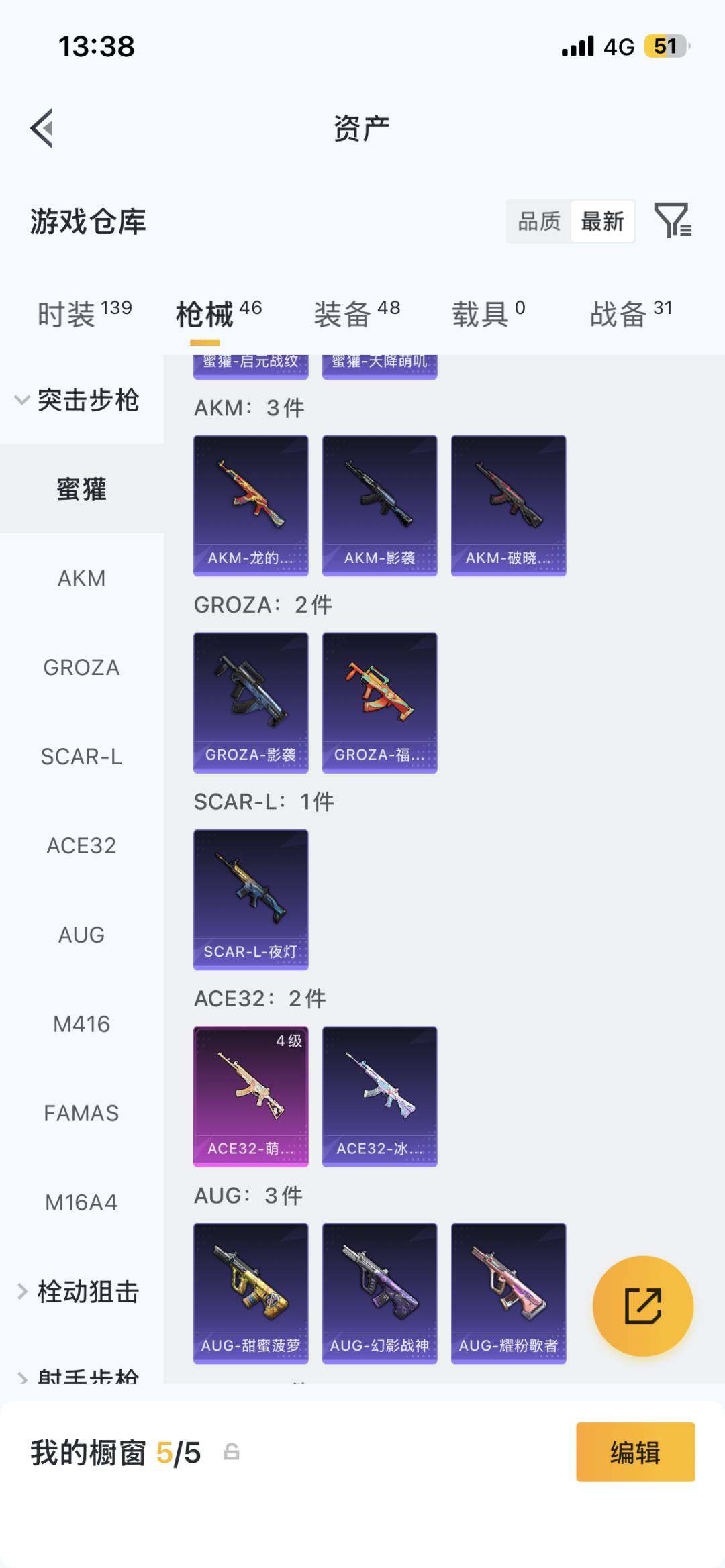Tap the yellow floating share button
Viewport: 725px width, 1568px height.
coord(642,1306)
